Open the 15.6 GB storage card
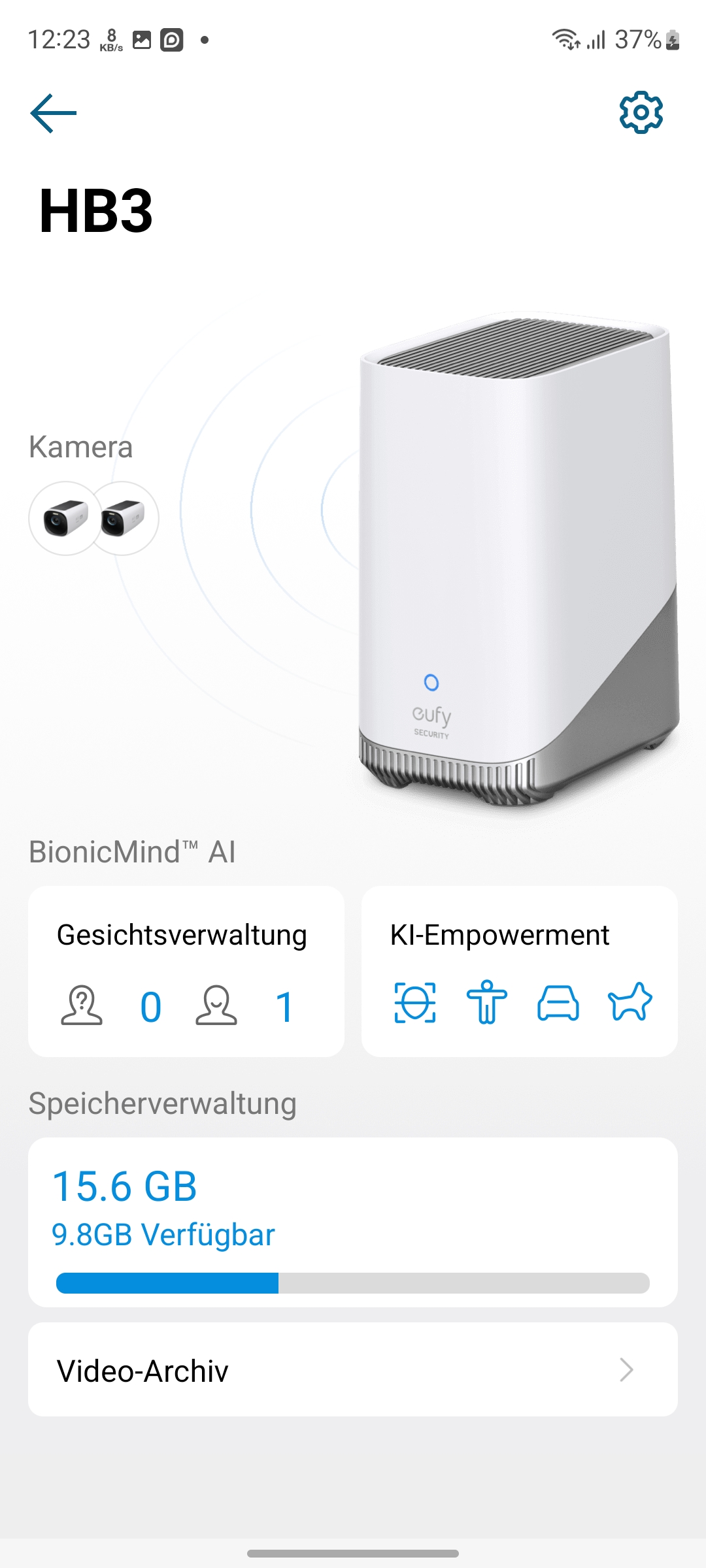 [352, 1222]
